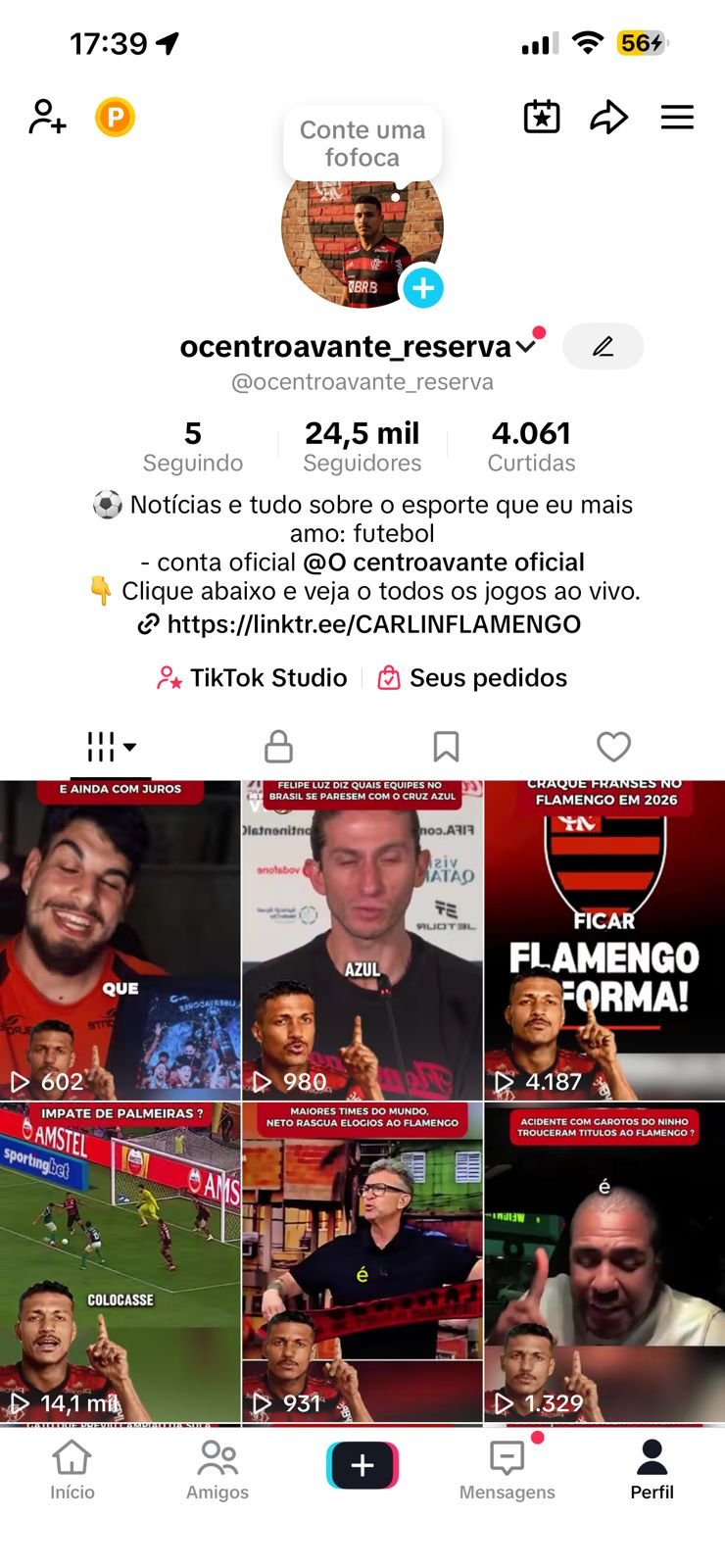Viewport: 725px width, 1568px height.
Task: View the 24,5 mil Seguidores list
Action: [362, 446]
